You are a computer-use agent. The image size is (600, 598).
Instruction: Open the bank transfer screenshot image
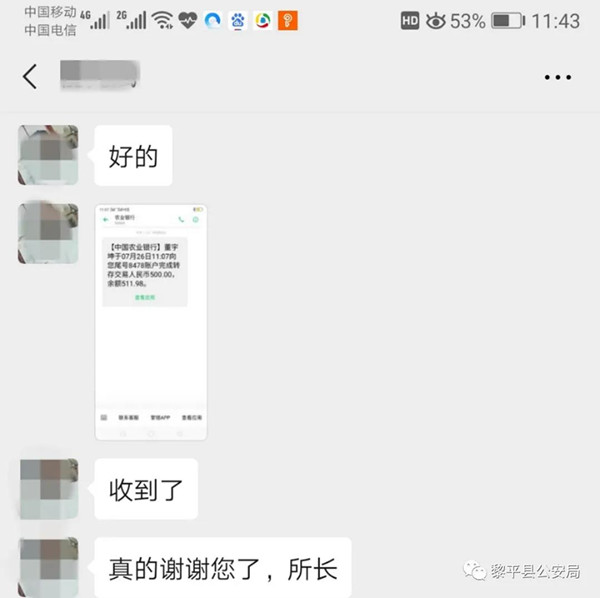(151, 321)
